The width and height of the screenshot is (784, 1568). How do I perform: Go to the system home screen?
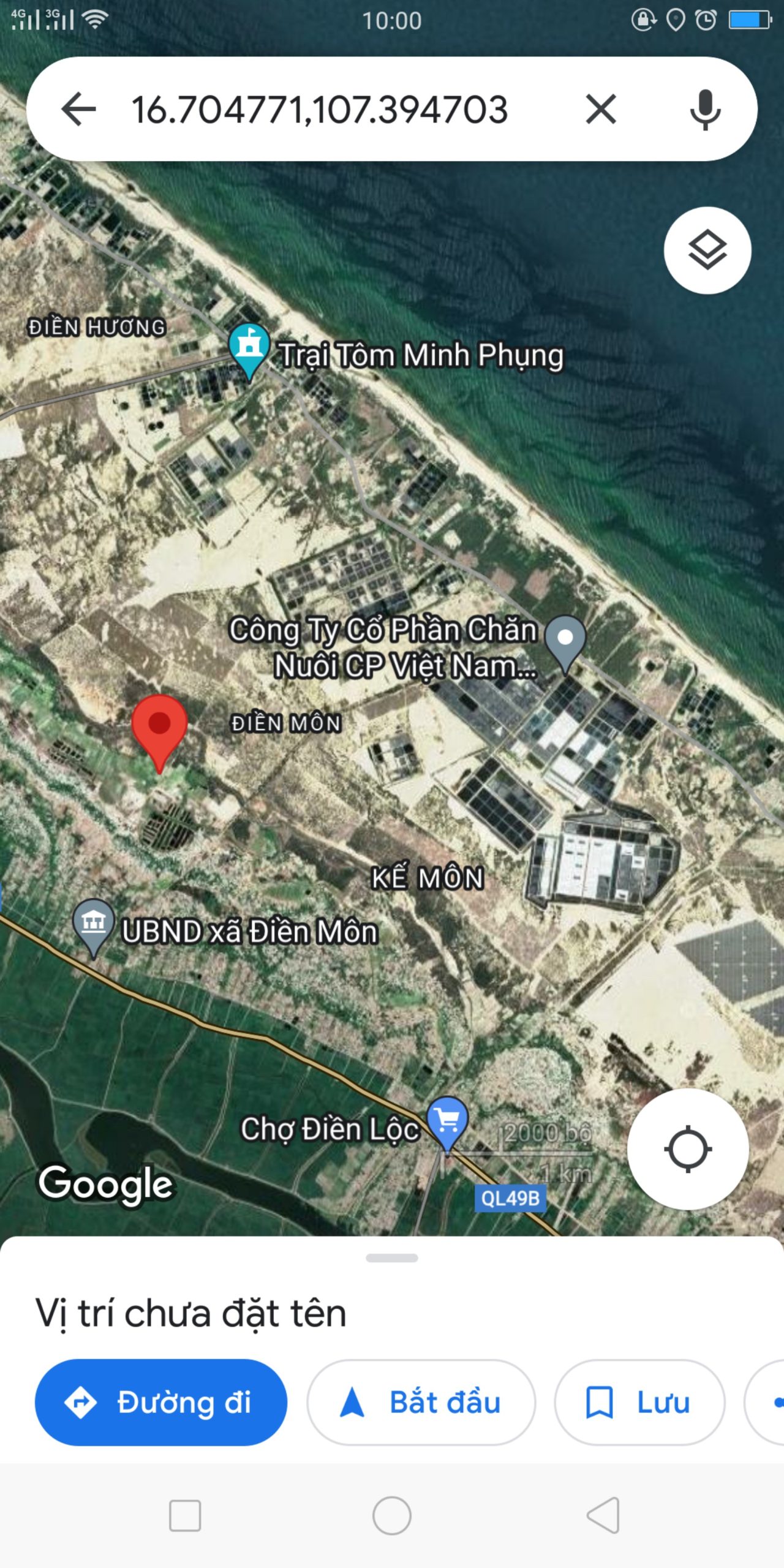[392, 1516]
